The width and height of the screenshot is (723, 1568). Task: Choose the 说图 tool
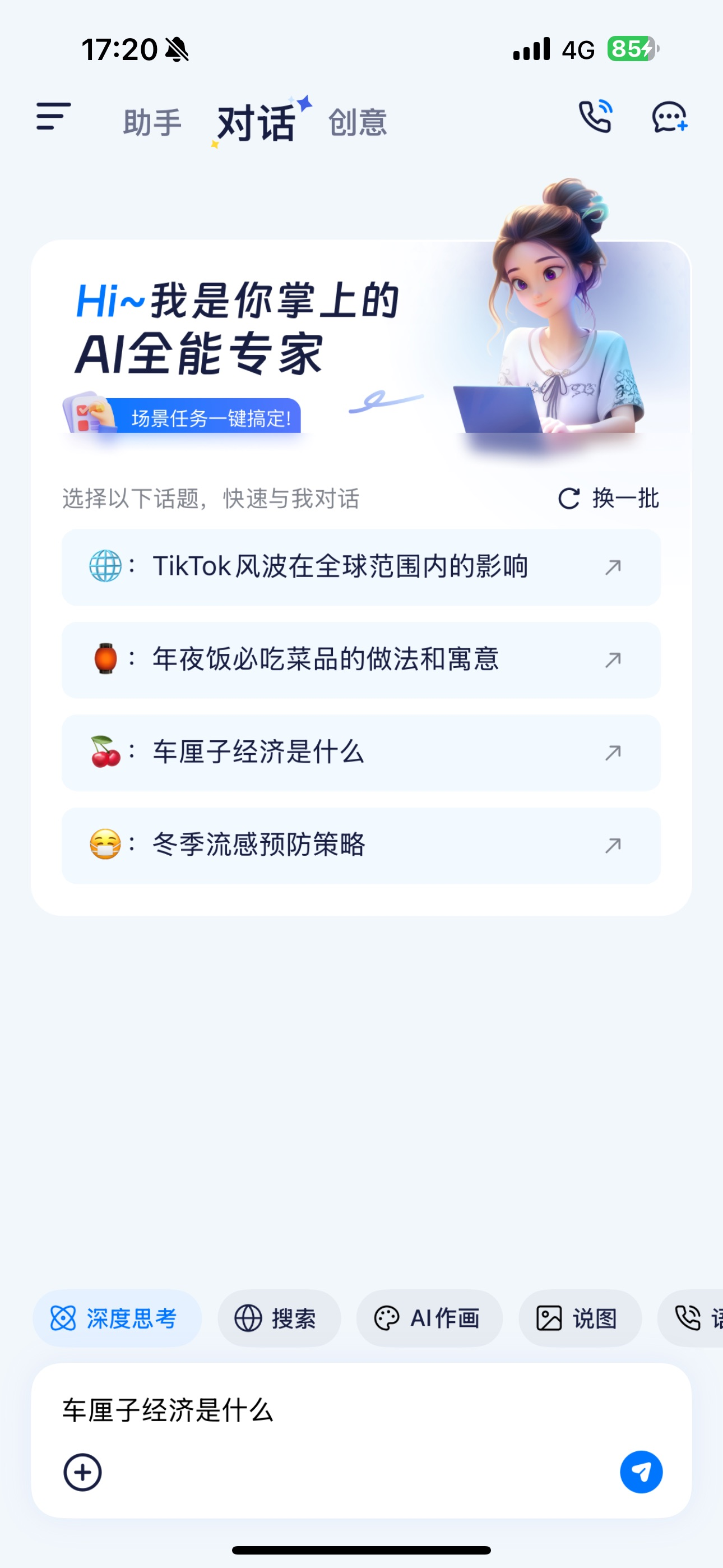580,1318
